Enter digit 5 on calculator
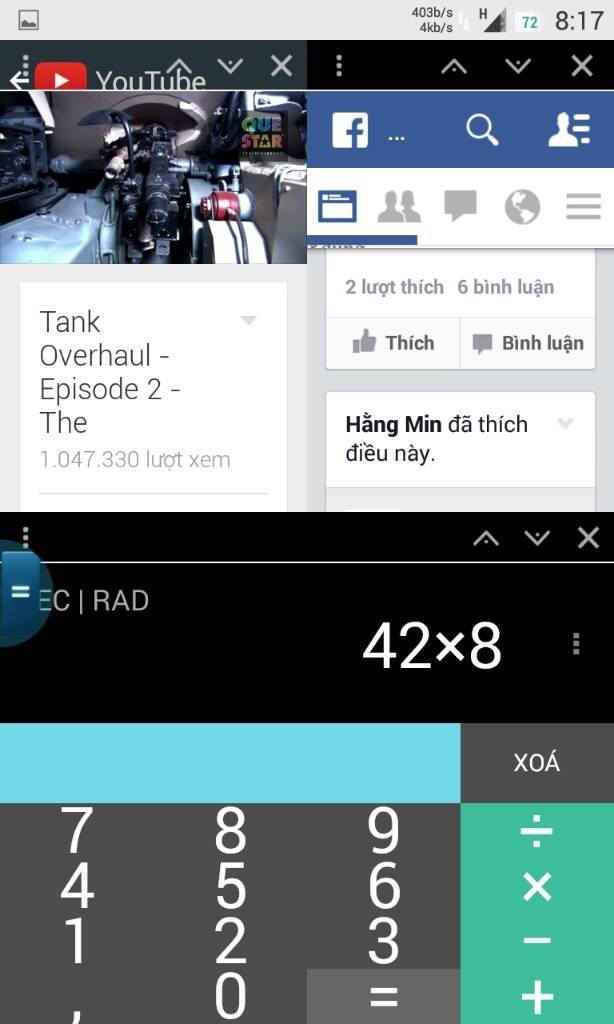Image resolution: width=614 pixels, height=1024 pixels. [x=230, y=886]
